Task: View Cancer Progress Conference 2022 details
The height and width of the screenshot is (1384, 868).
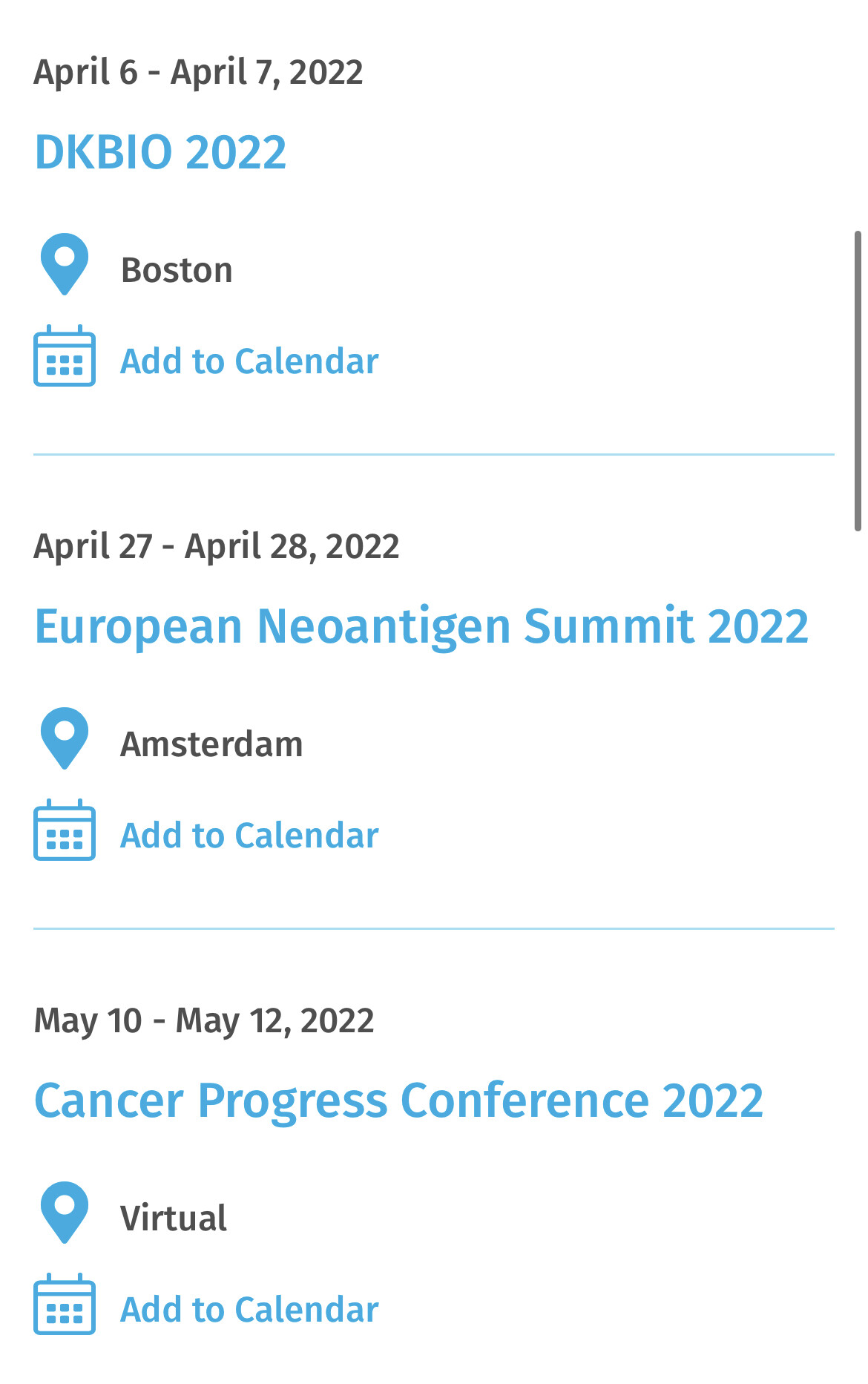Action: (398, 1101)
